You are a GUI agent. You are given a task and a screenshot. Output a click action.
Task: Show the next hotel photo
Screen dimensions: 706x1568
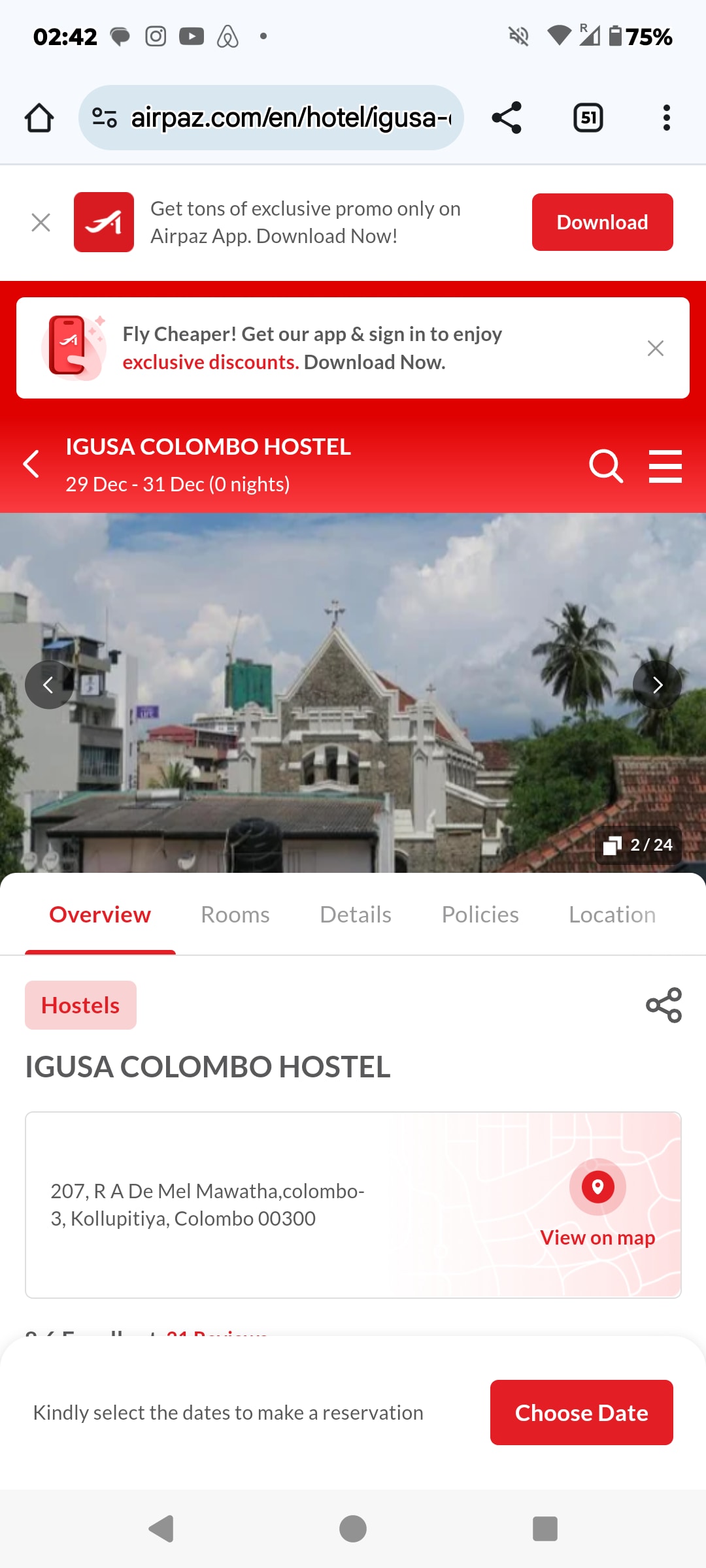[x=657, y=685]
